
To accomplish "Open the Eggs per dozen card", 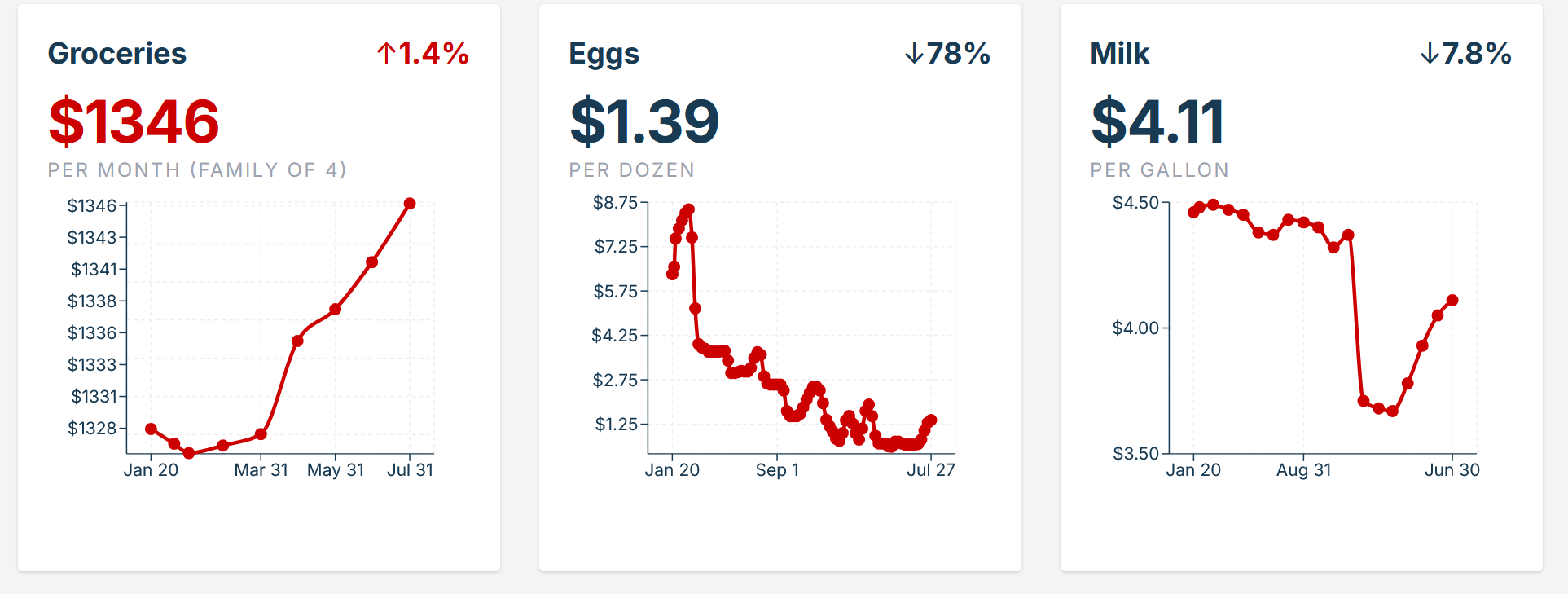I will click(780, 288).
